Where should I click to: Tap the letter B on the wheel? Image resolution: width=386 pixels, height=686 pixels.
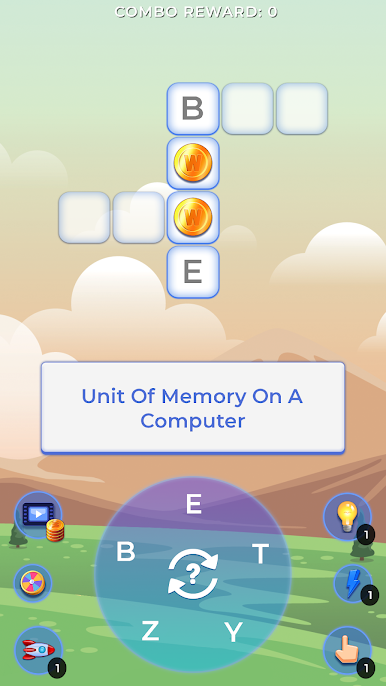(126, 552)
